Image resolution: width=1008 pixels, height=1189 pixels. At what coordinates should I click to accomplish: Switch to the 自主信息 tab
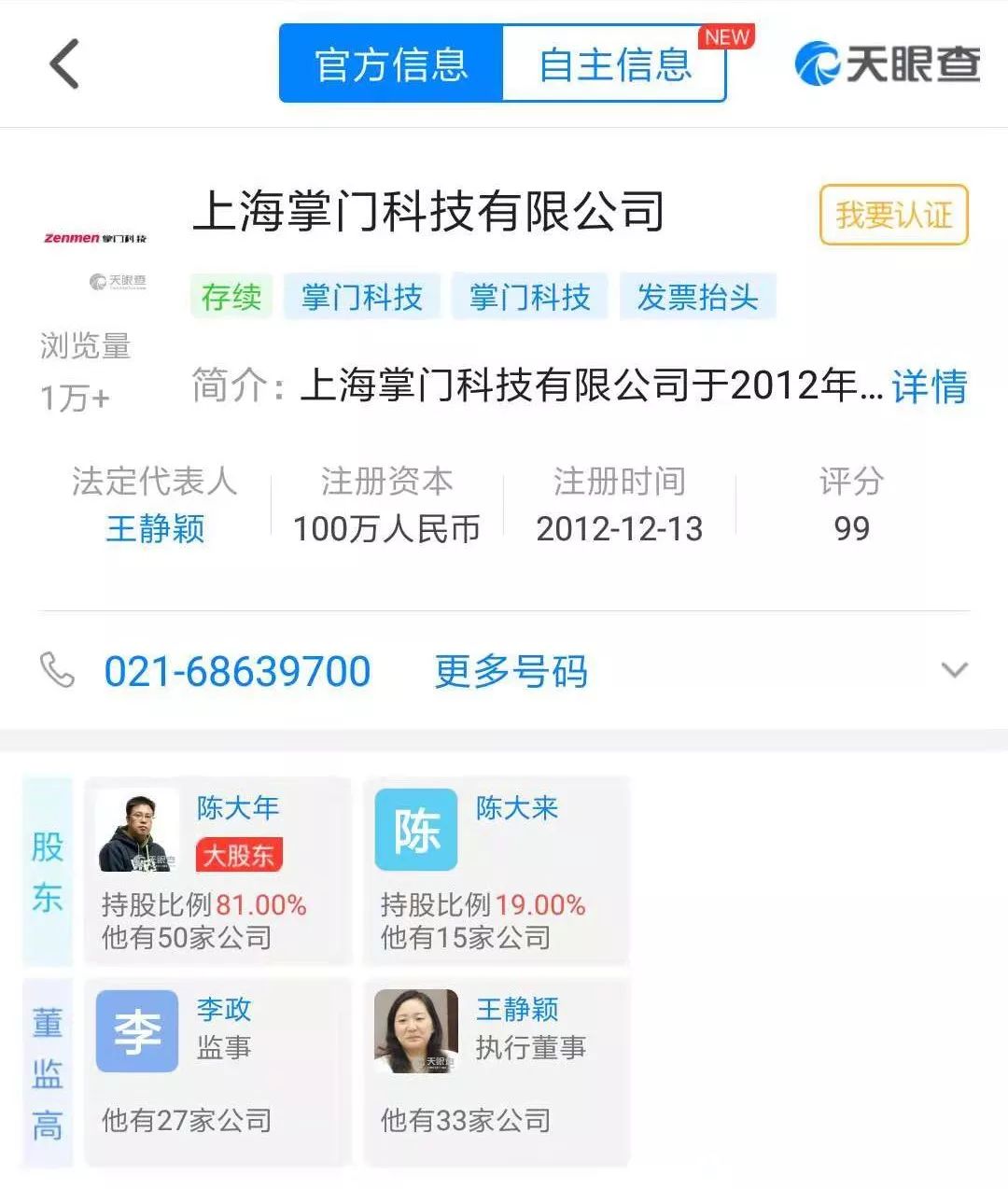(614, 64)
